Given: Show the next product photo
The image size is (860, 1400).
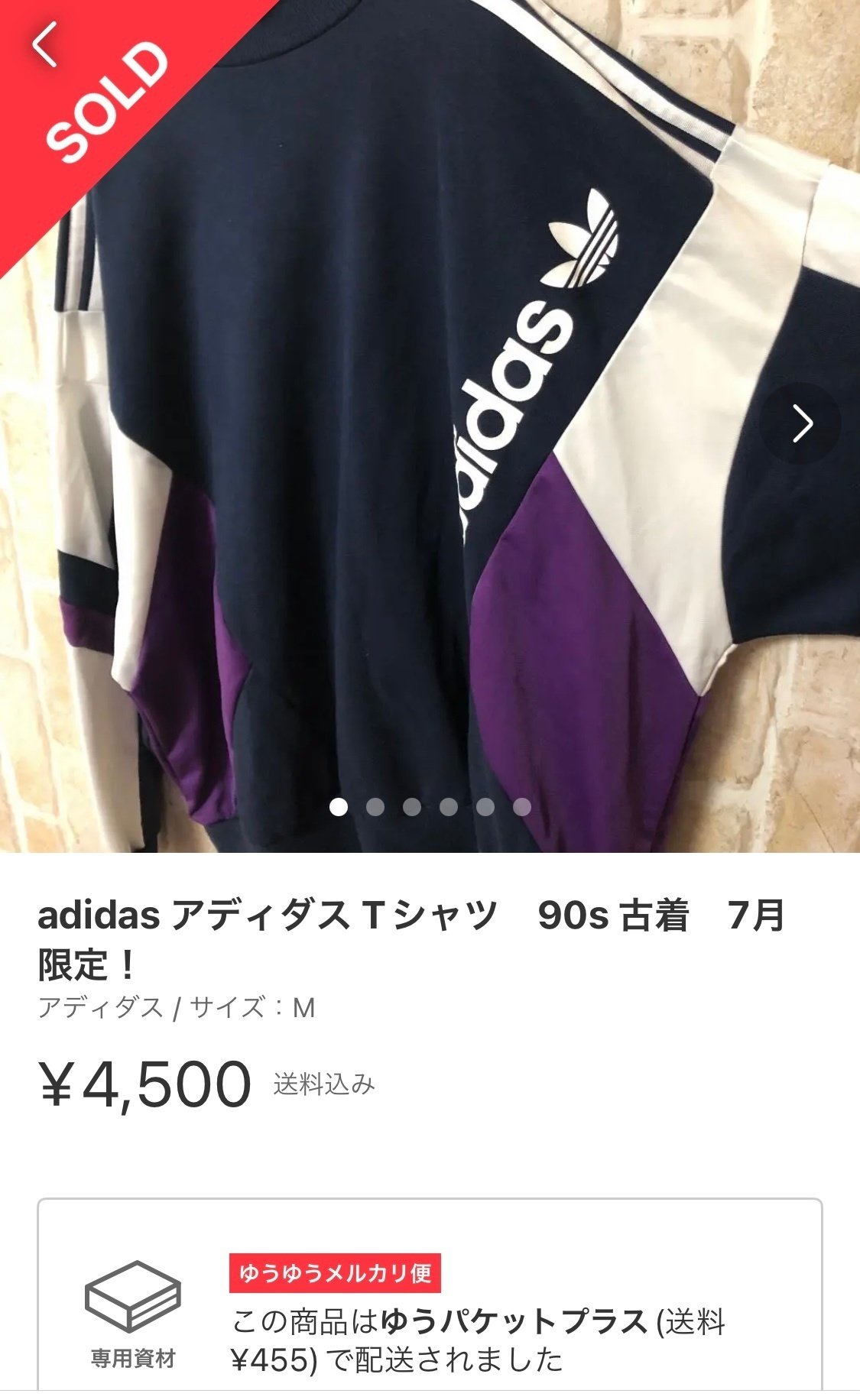Looking at the screenshot, I should (801, 423).
